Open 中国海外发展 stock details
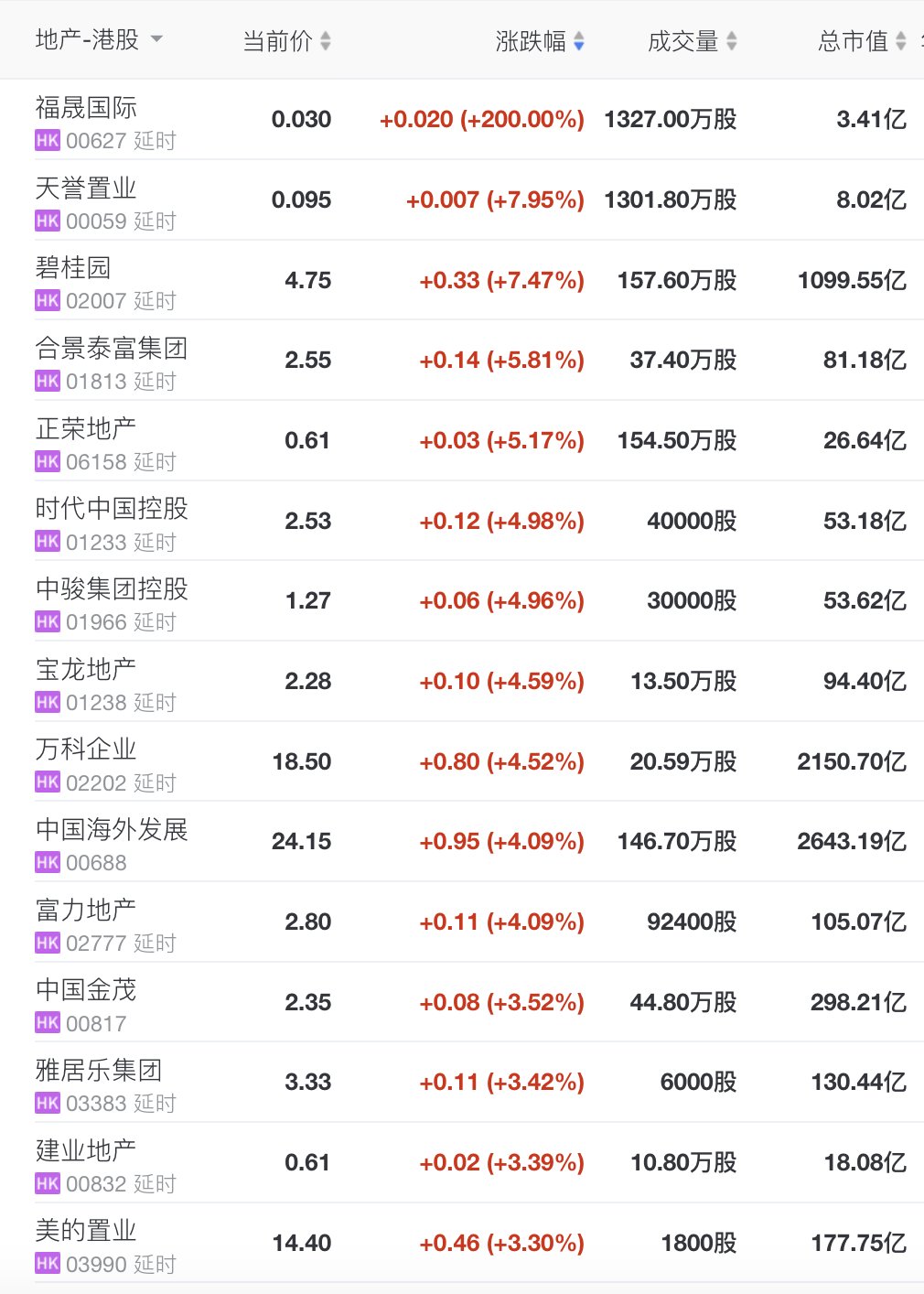This screenshot has height=1294, width=924. click(x=112, y=831)
